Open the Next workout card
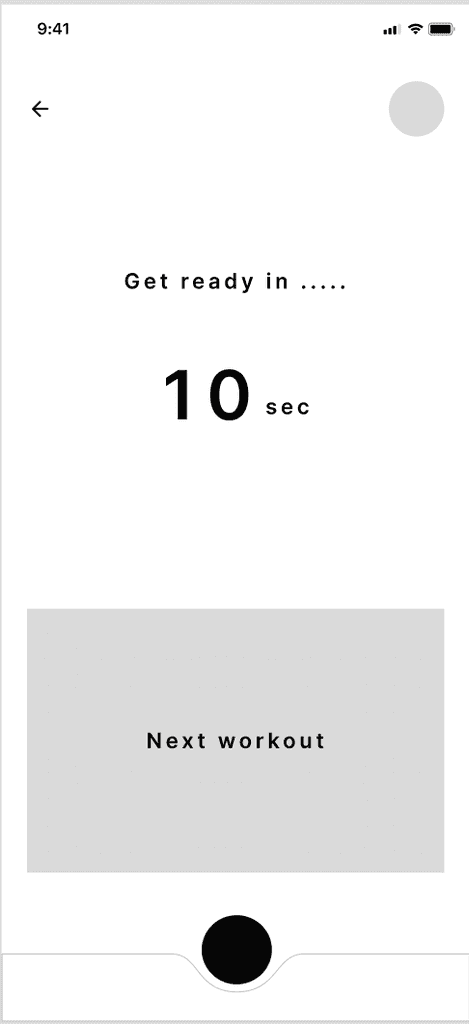Viewport: 469px width, 1024px height. point(235,740)
